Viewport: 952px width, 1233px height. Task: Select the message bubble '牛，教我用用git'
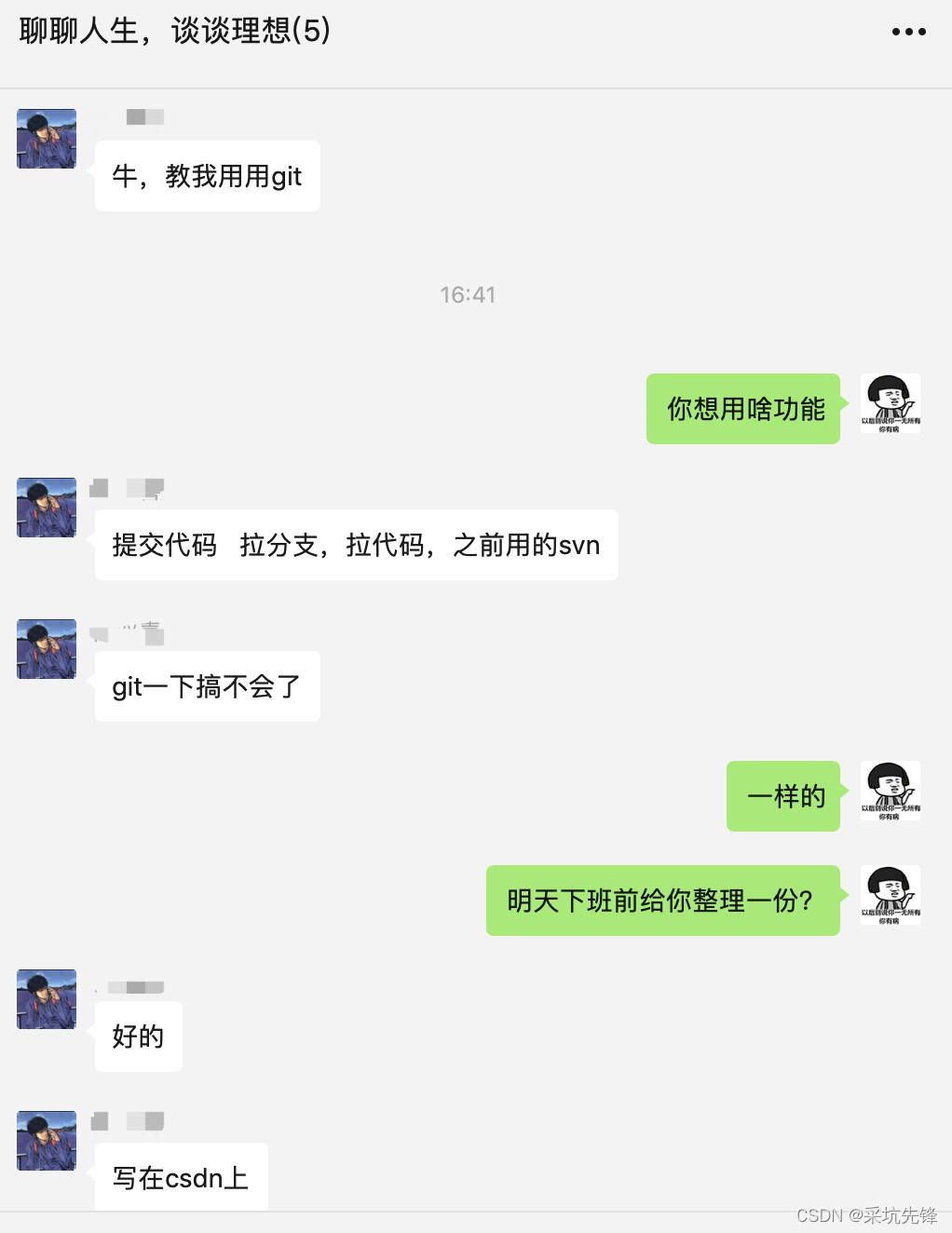207,176
